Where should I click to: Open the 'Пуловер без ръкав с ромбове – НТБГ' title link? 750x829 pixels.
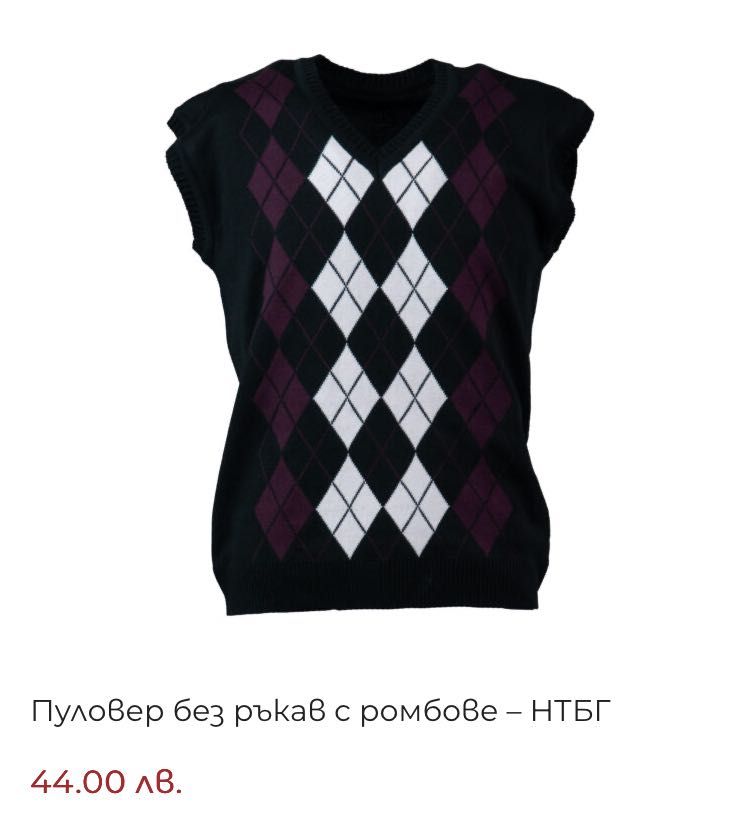[320, 712]
